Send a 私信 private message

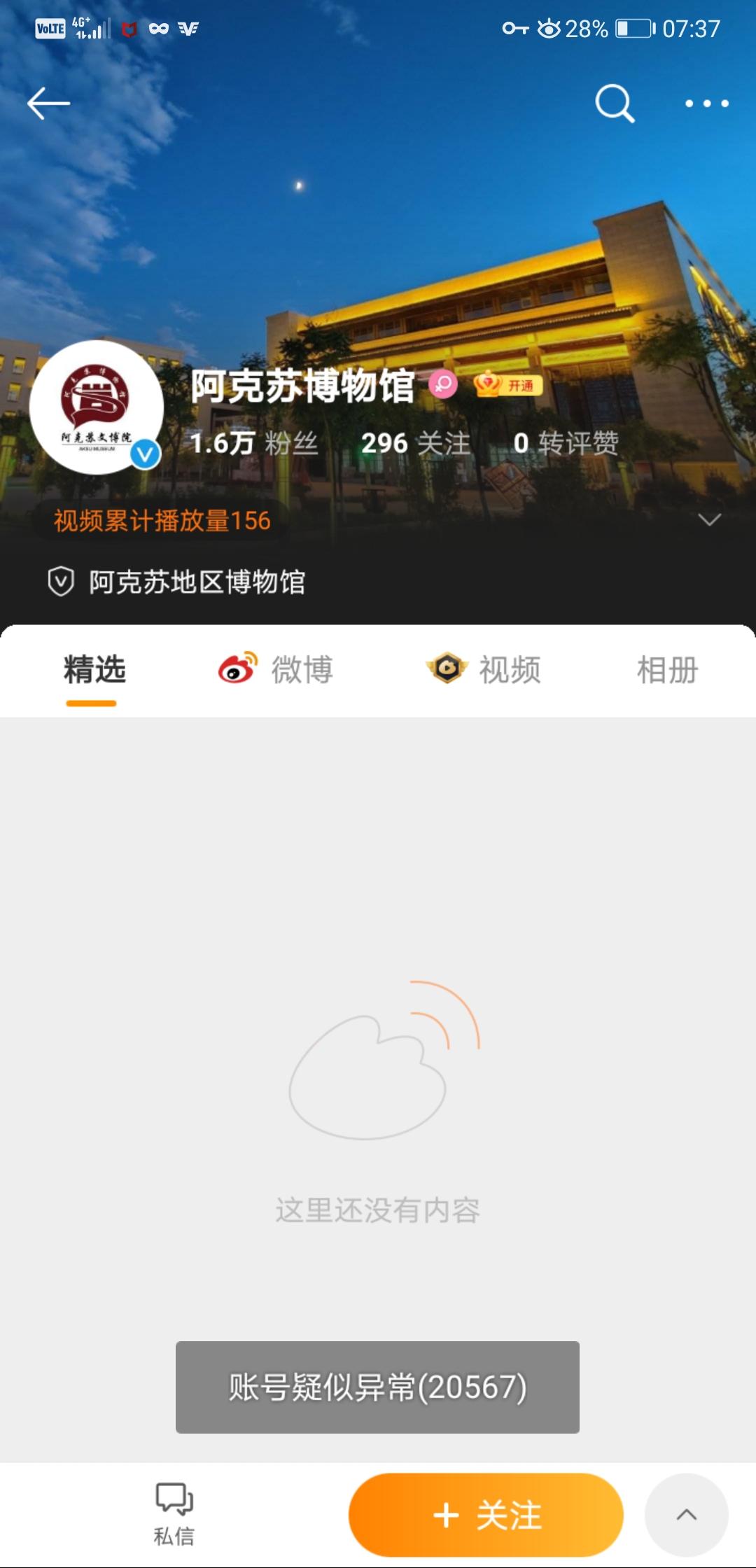tap(174, 1514)
